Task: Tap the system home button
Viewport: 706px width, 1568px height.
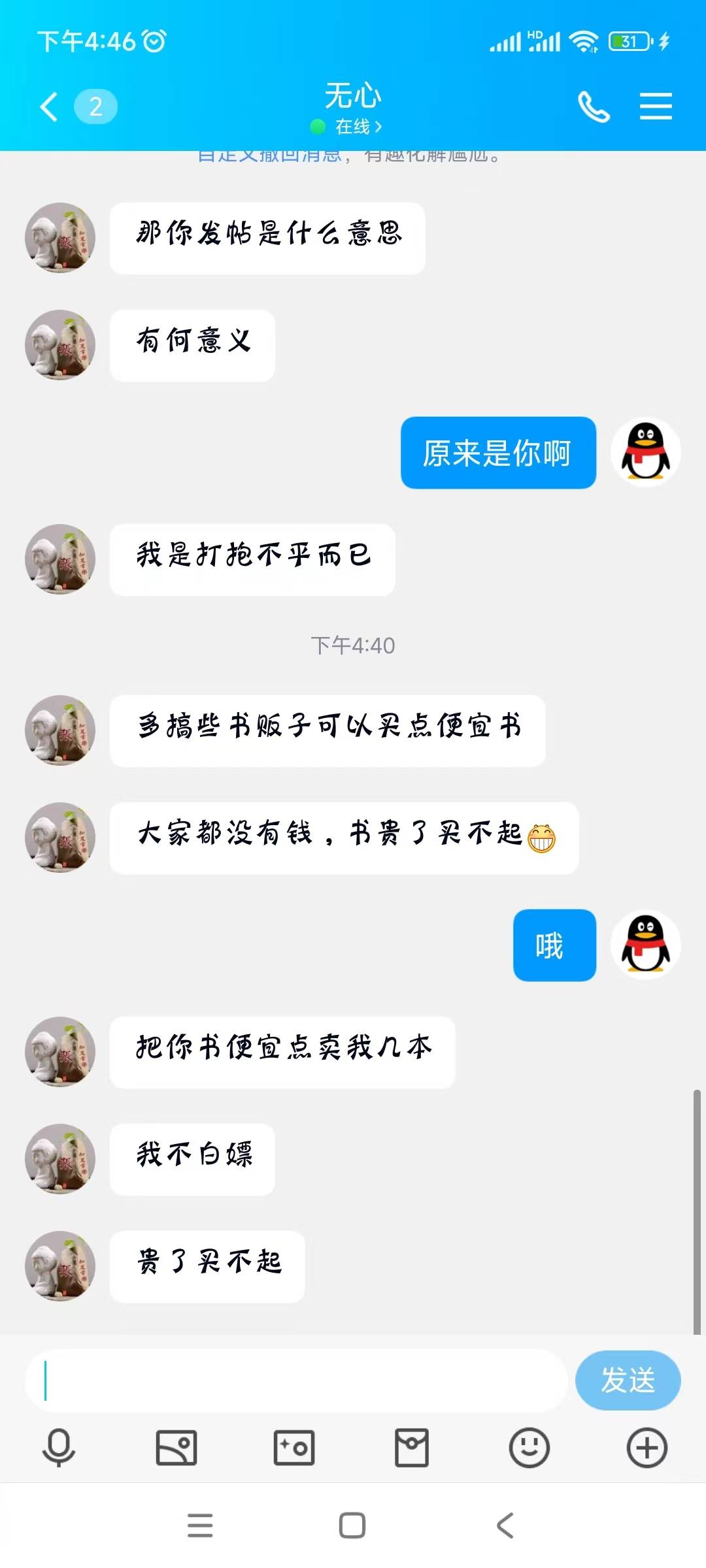Action: click(352, 1526)
